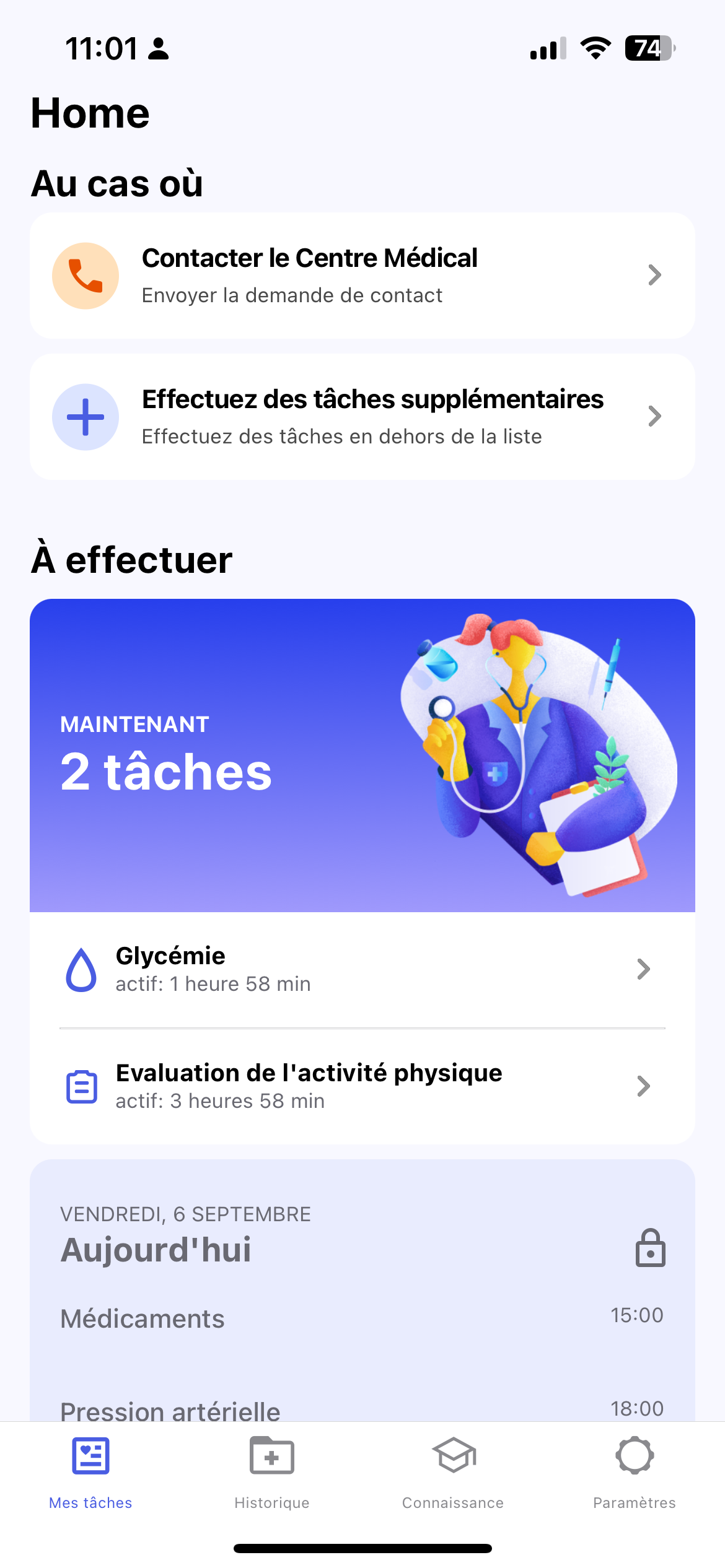Open Contacter le Centre Médical
This screenshot has height=1568, width=725.
[x=362, y=276]
